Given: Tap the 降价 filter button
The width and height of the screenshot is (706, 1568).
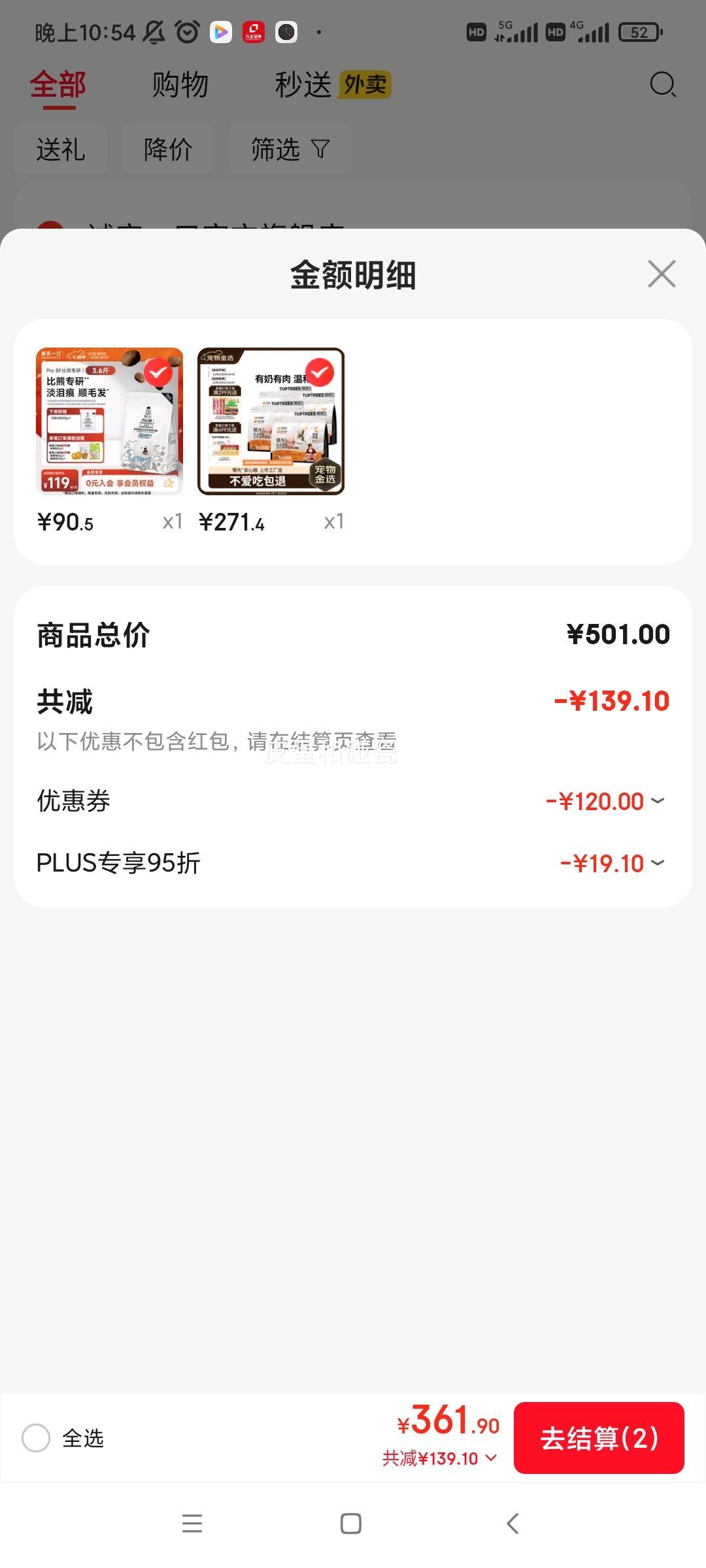Looking at the screenshot, I should [x=167, y=149].
